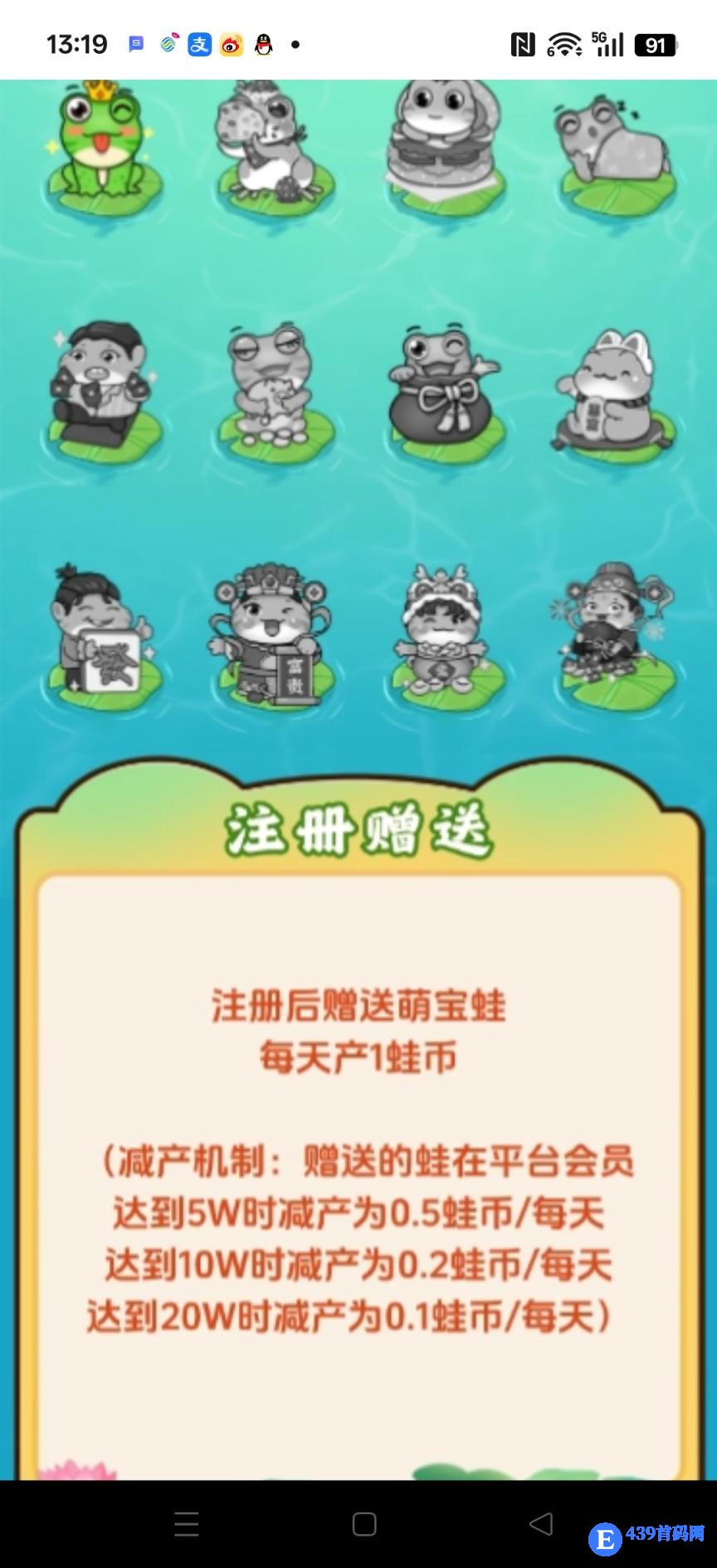Return to the home screen

(x=364, y=1523)
